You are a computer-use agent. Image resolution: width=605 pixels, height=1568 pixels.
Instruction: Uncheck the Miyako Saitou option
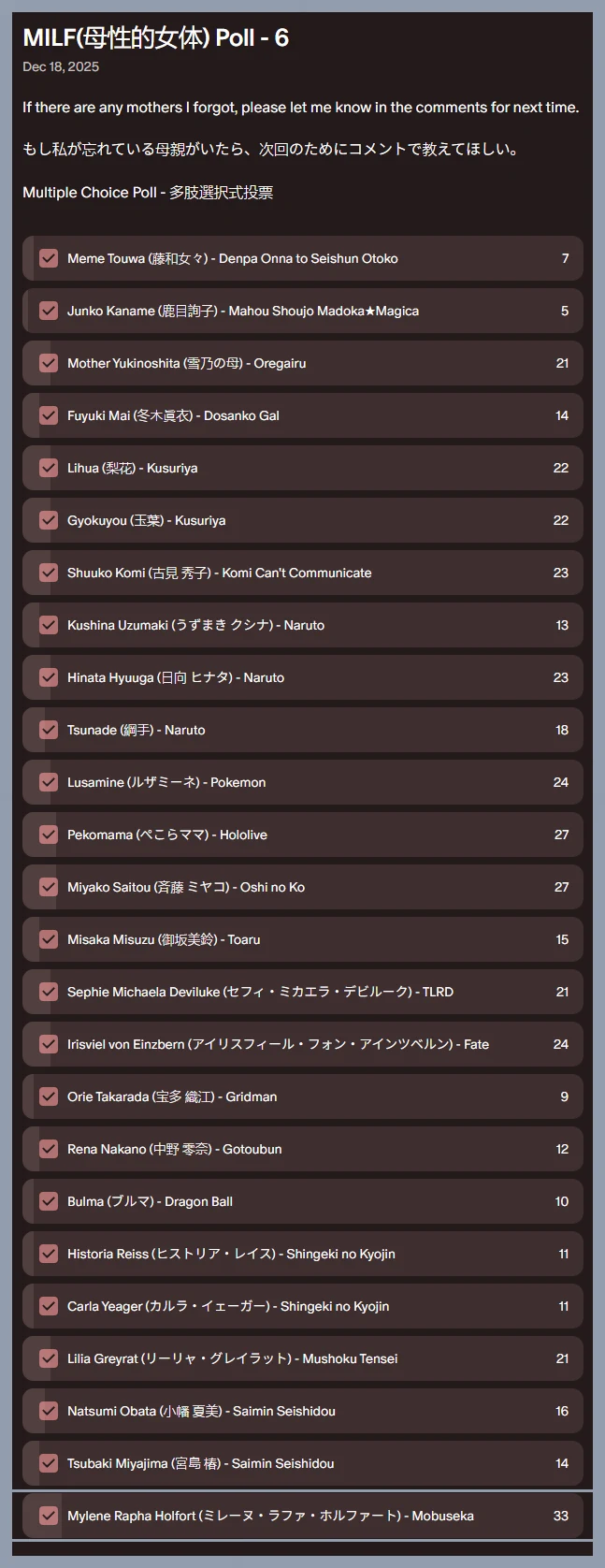click(x=49, y=887)
